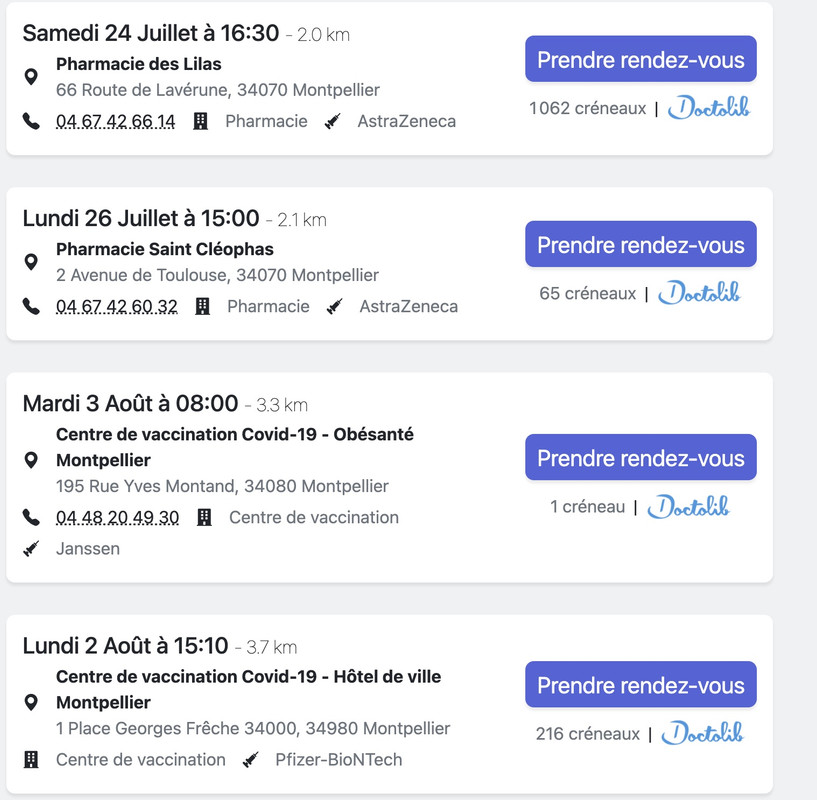Call Obésanté centre at 04 48 20 49 30
The height and width of the screenshot is (800, 817).
pyautogui.click(x=117, y=518)
